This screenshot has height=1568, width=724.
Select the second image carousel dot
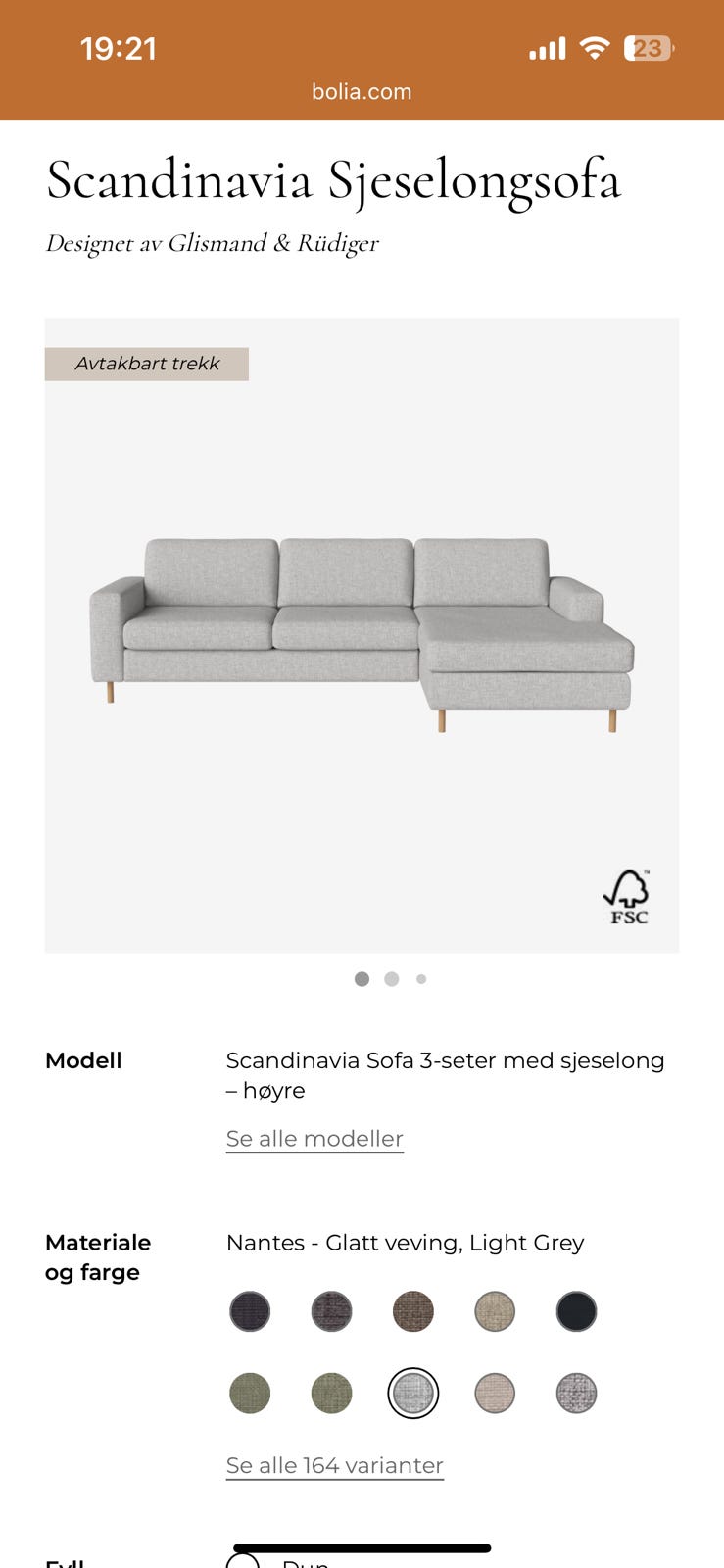(x=392, y=978)
